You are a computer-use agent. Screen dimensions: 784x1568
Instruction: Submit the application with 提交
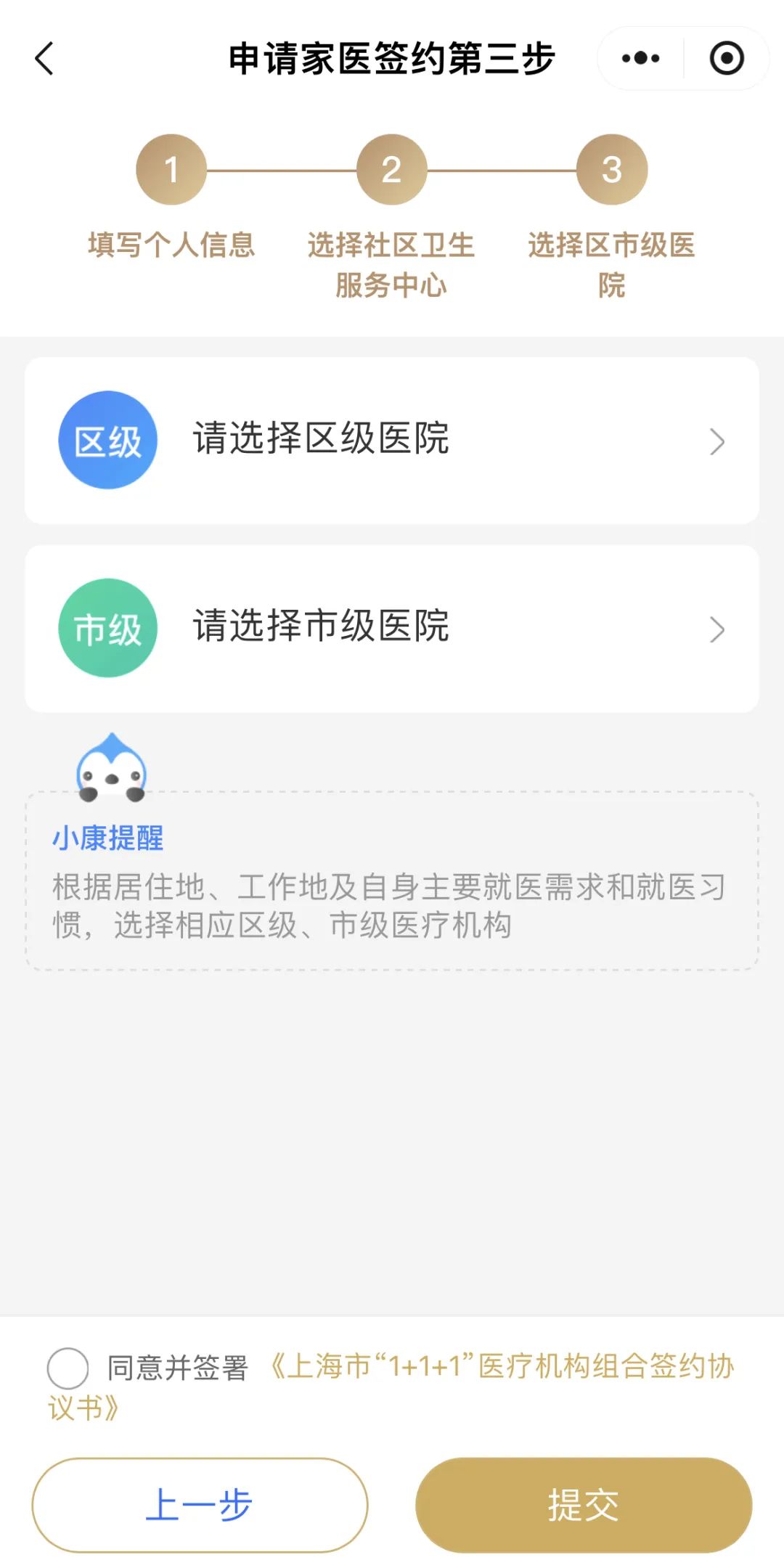point(583,1505)
